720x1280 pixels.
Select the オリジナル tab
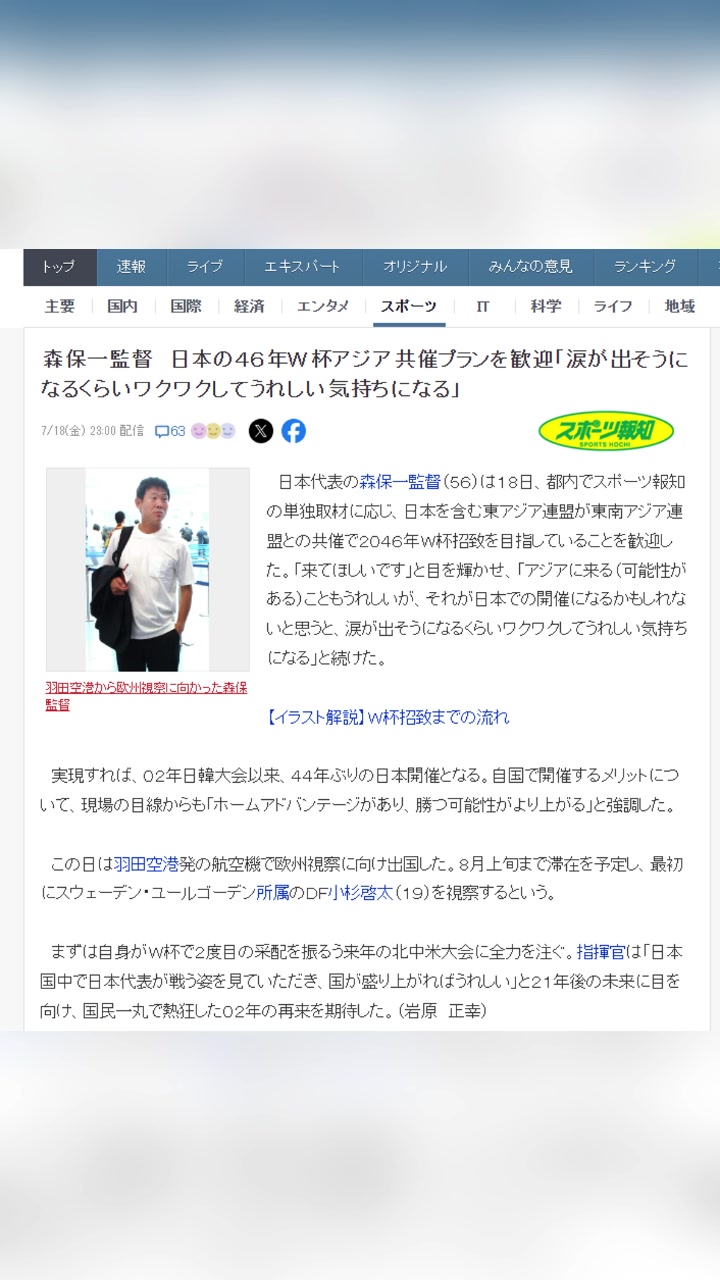point(415,267)
